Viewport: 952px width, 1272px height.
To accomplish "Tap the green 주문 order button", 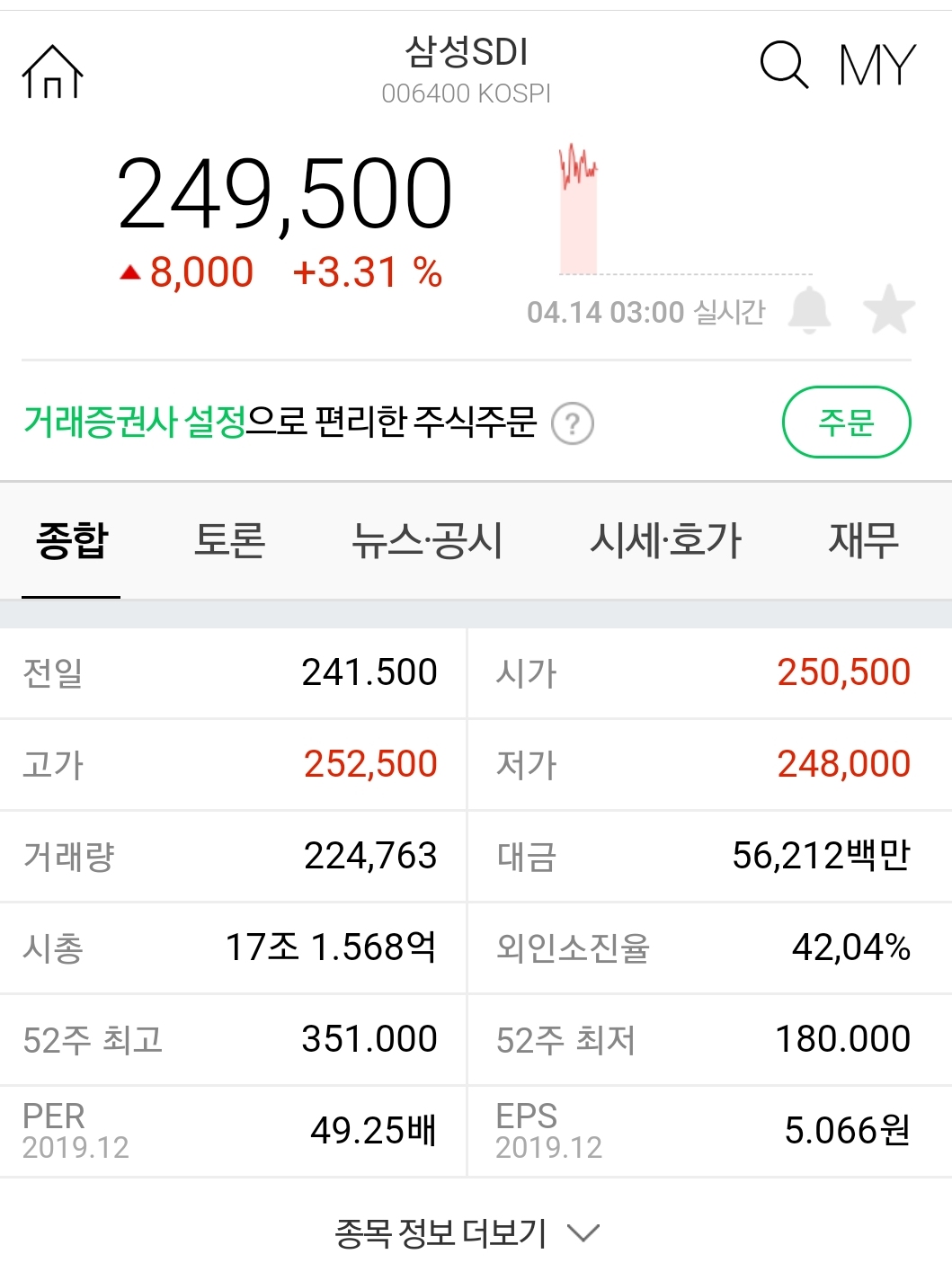I will (846, 422).
